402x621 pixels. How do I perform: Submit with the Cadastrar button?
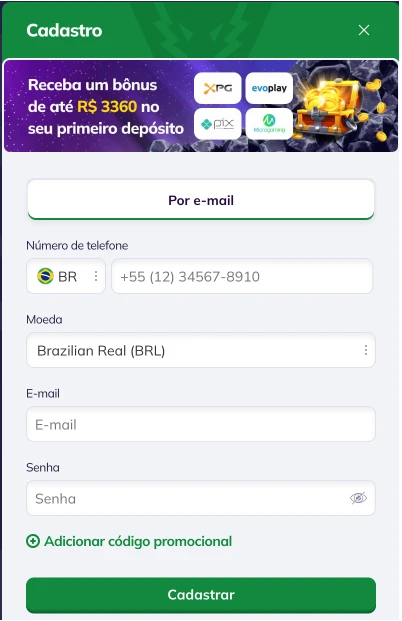[201, 595]
